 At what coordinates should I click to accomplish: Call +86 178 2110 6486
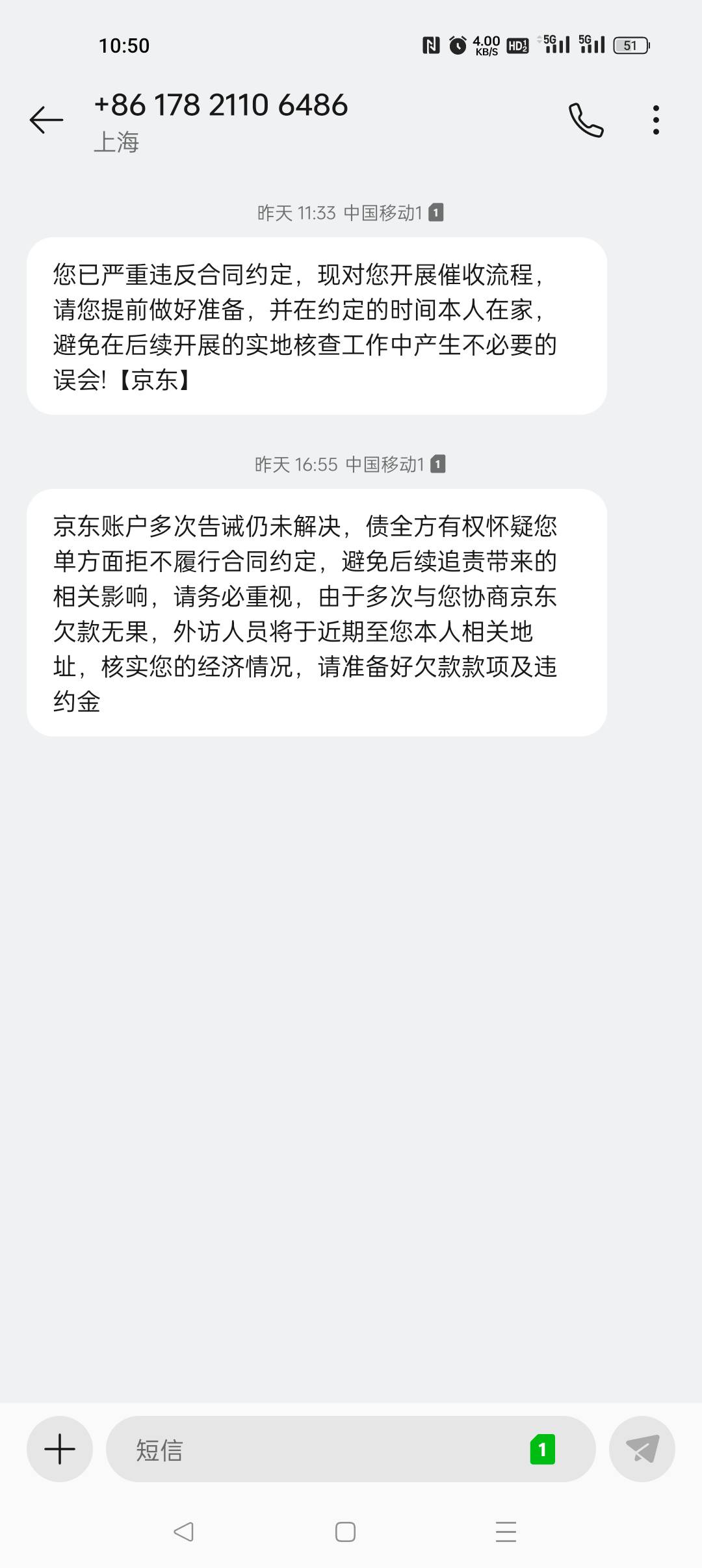coord(586,120)
